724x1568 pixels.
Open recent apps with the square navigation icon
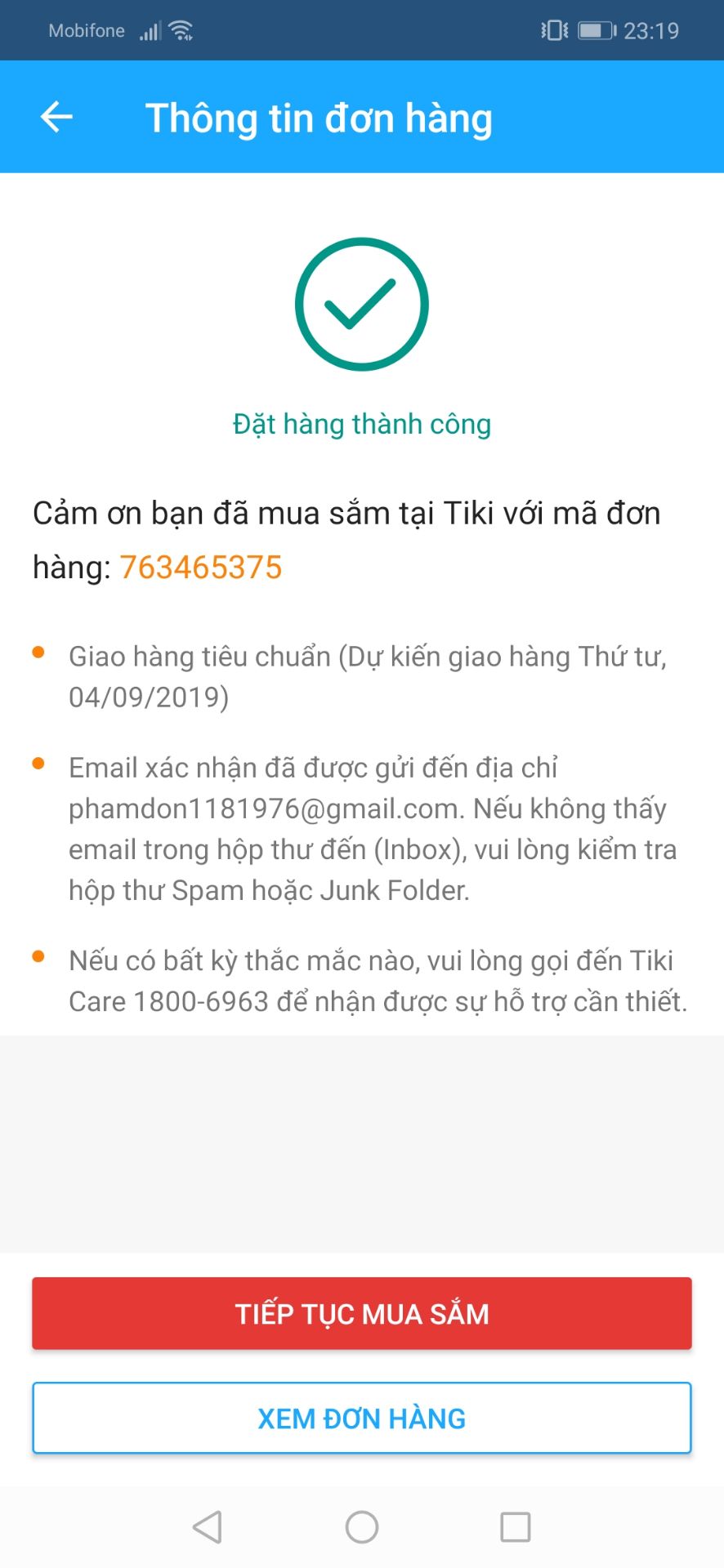point(516,1526)
